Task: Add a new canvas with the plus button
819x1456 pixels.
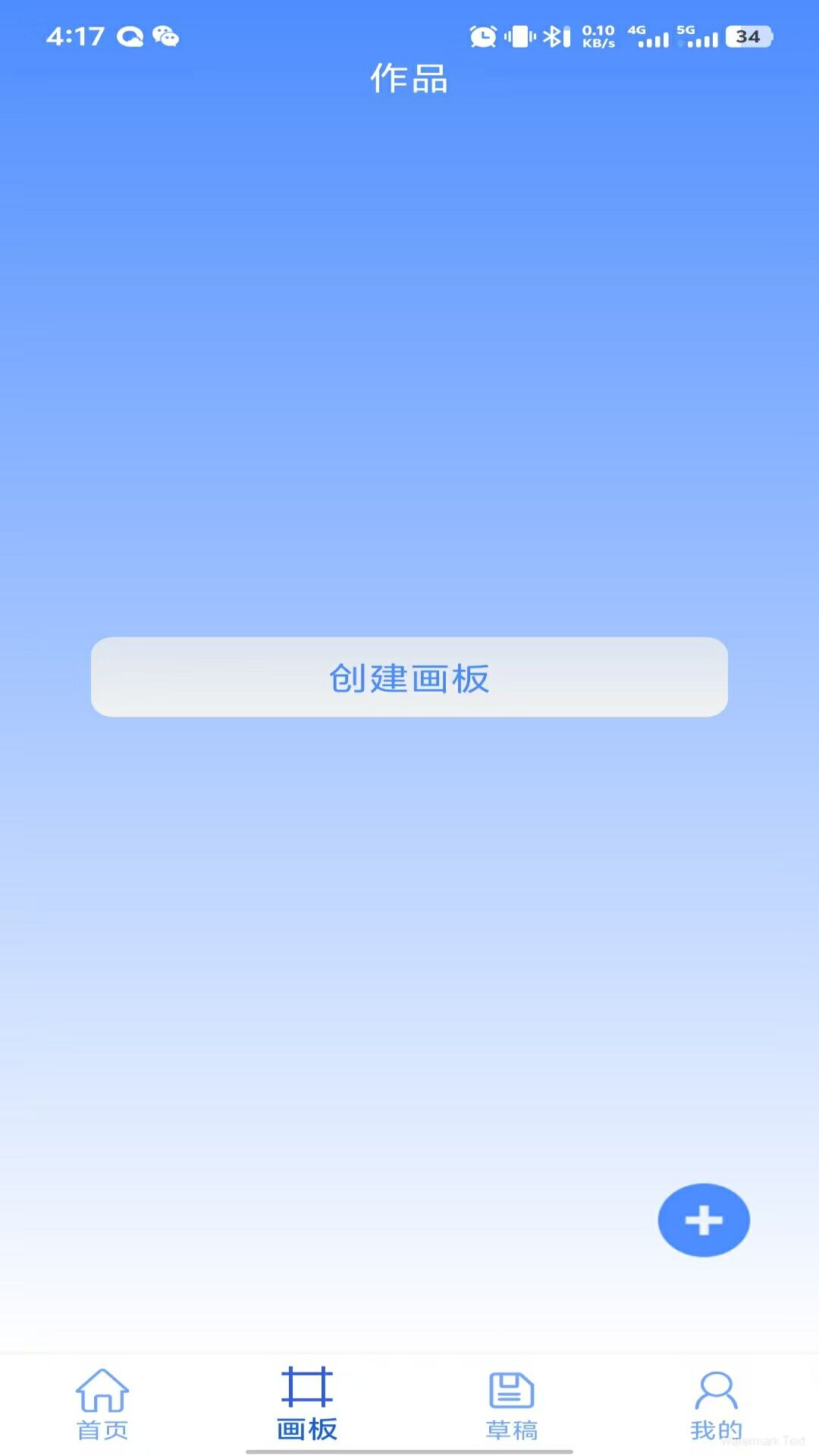Action: click(x=704, y=1220)
